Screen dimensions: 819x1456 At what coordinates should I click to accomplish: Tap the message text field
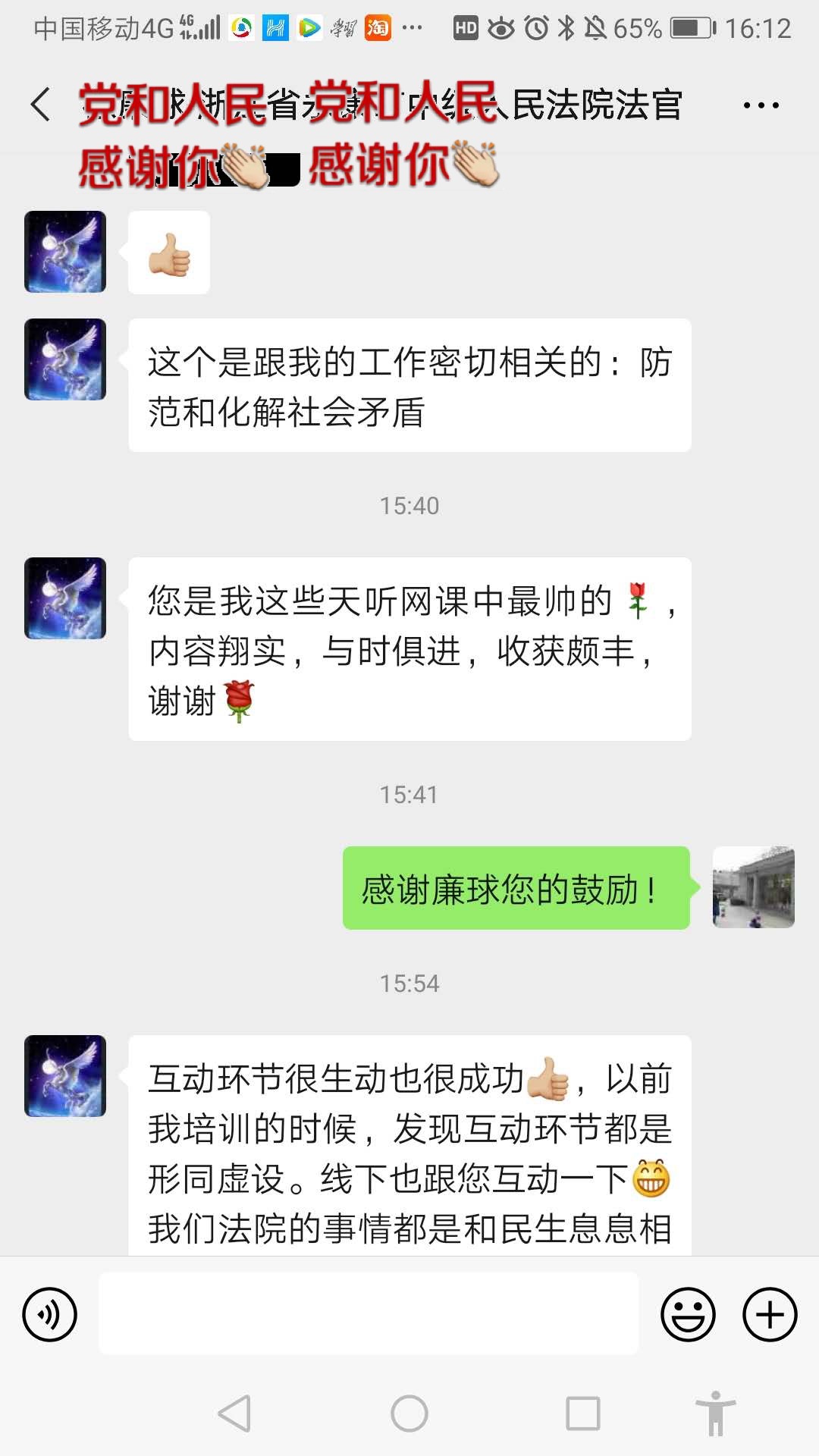tap(369, 1314)
